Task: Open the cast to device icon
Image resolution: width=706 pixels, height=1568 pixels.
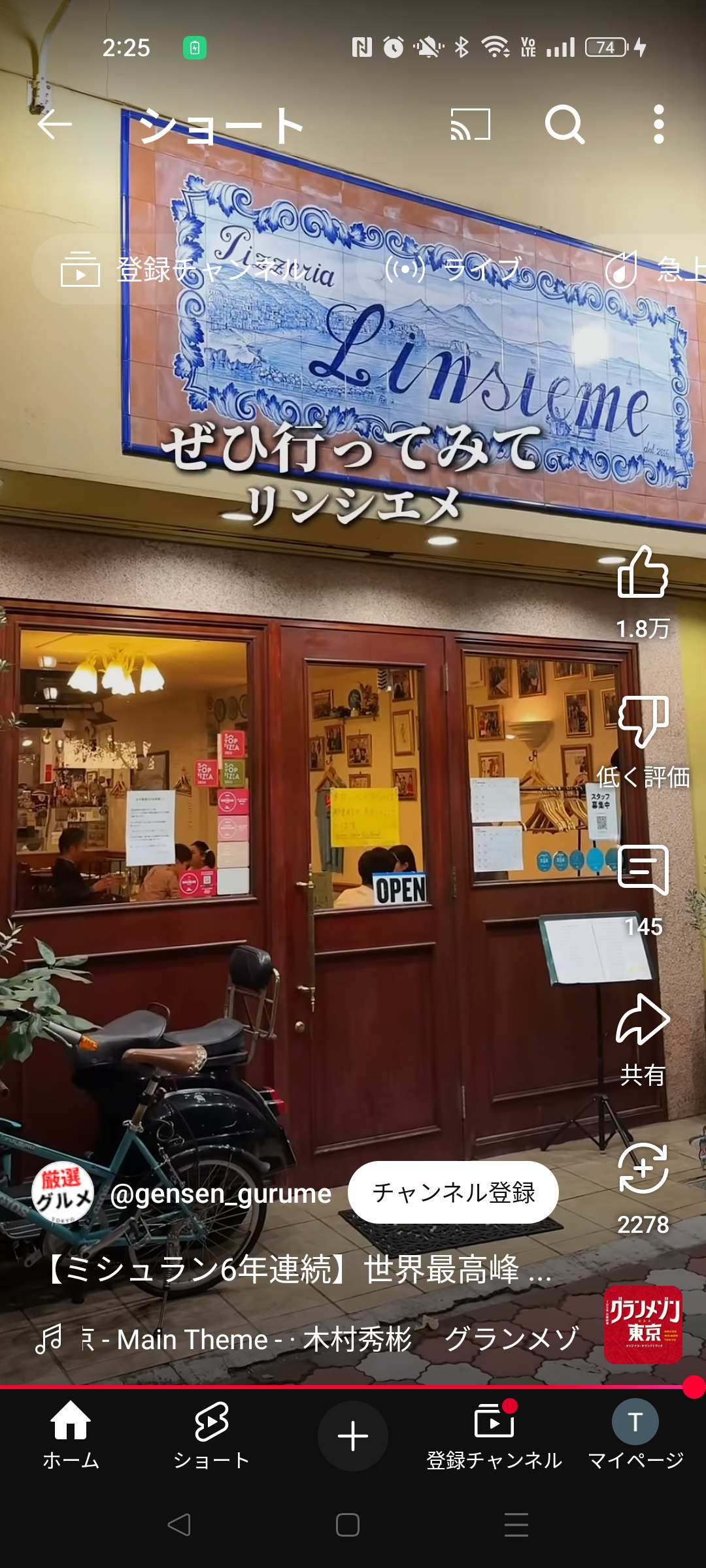Action: point(471,124)
